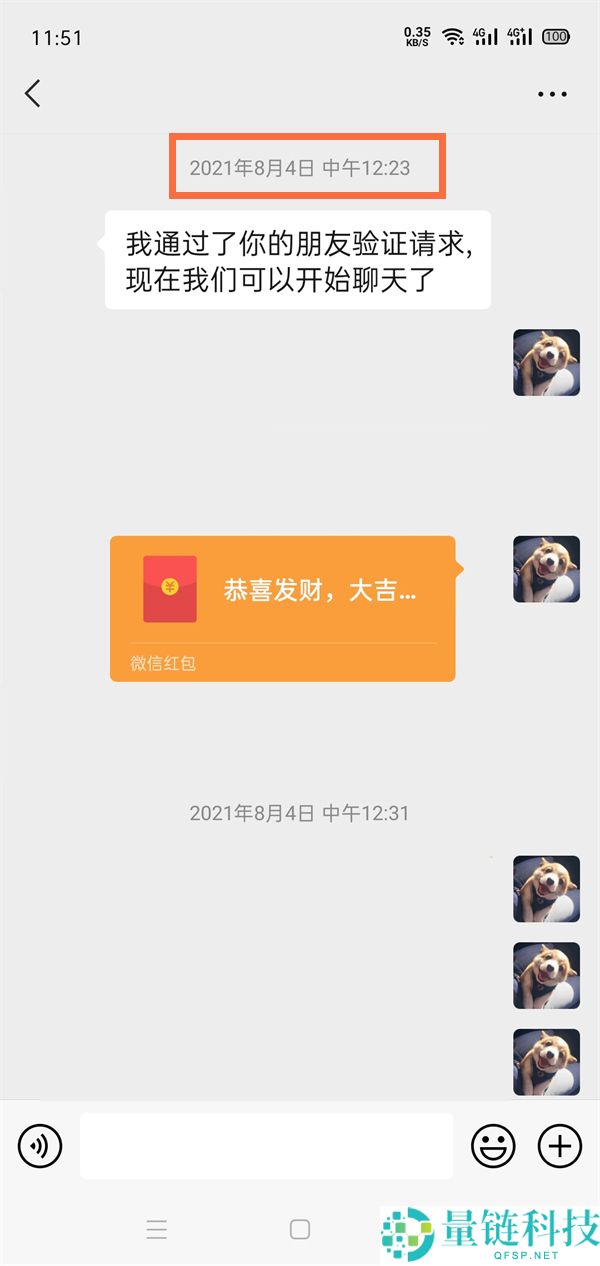Open the emoji sticker panel
Image resolution: width=600 pixels, height=1266 pixels.
click(493, 1146)
